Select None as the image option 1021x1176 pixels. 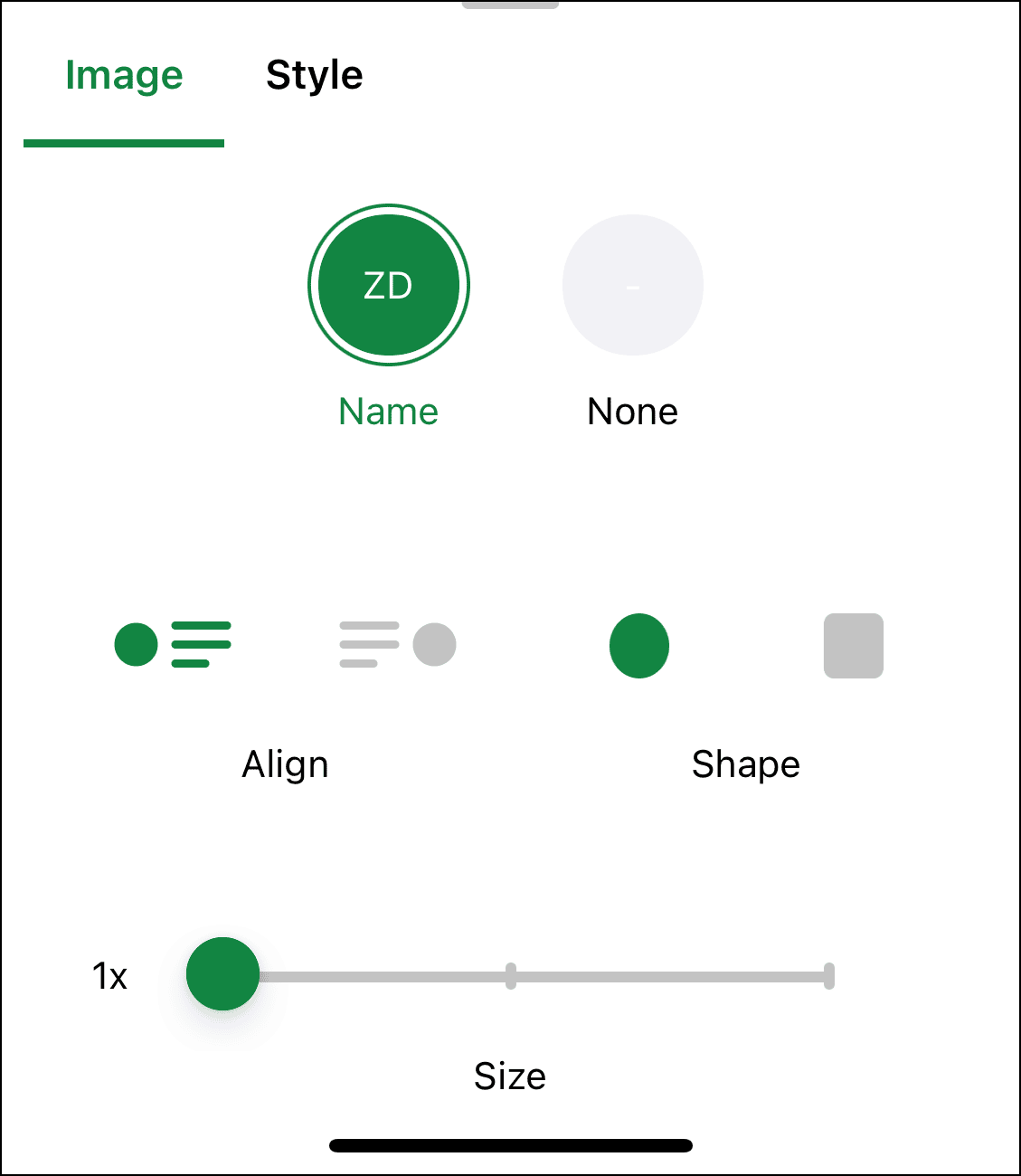pyautogui.click(x=632, y=285)
